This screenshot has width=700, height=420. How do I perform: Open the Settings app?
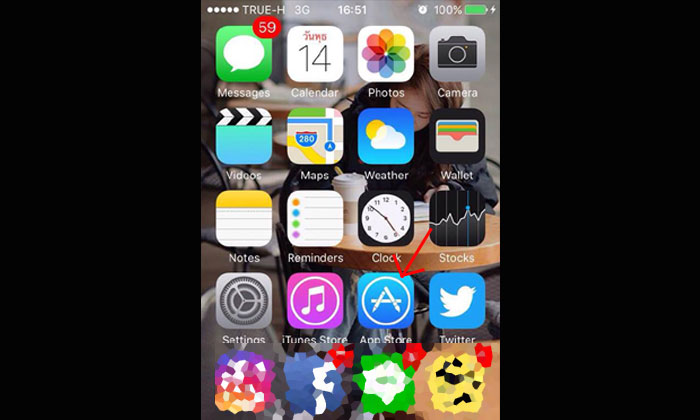[244, 301]
